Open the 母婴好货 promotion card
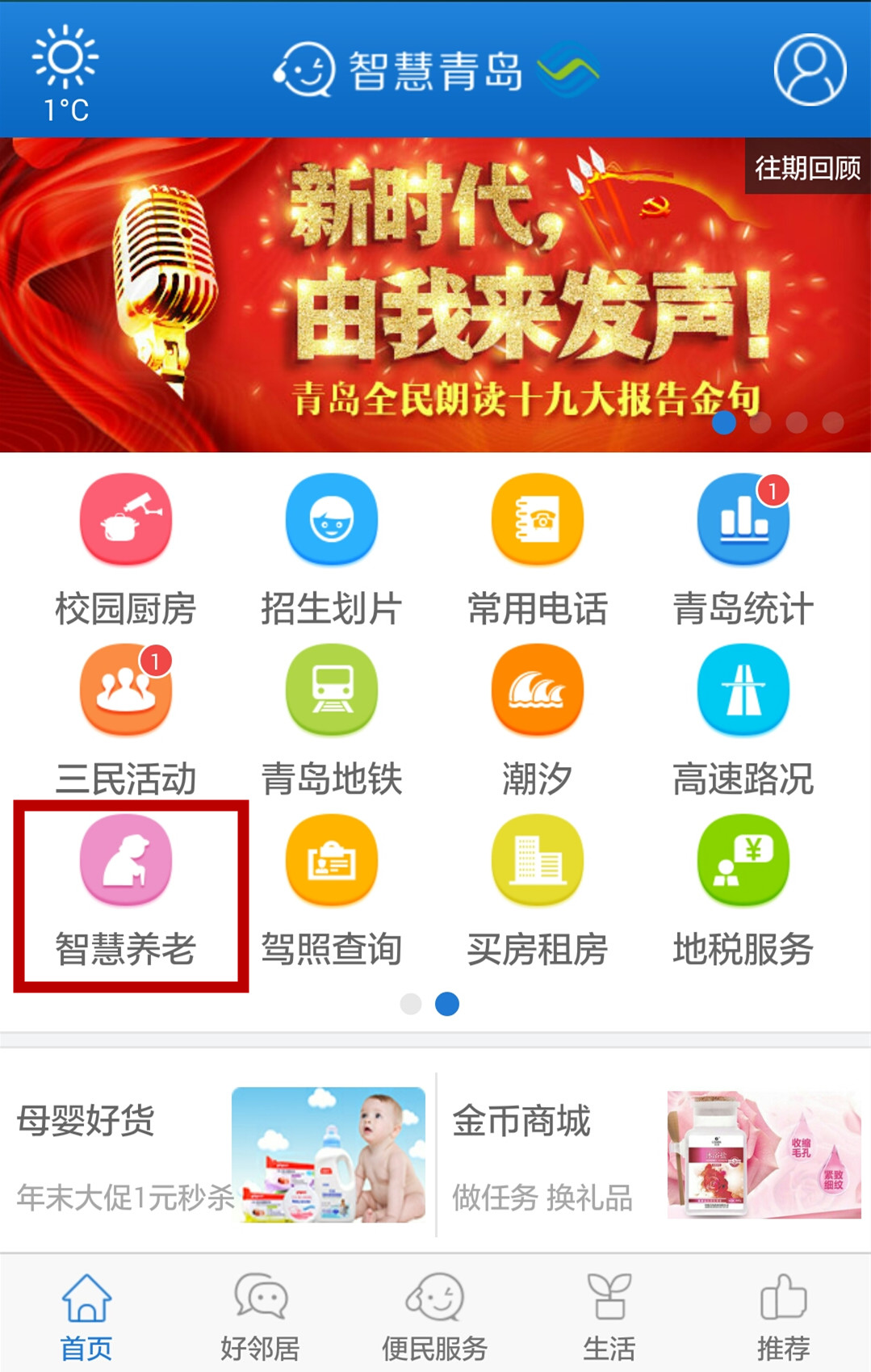Image resolution: width=871 pixels, height=1372 pixels. (220, 1155)
